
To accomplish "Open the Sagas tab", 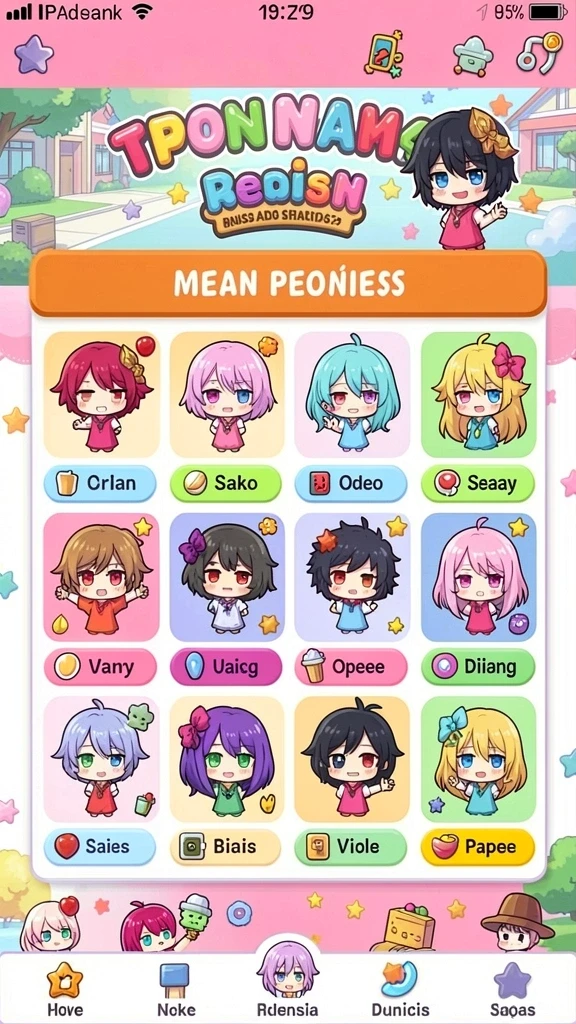I will tap(511, 989).
